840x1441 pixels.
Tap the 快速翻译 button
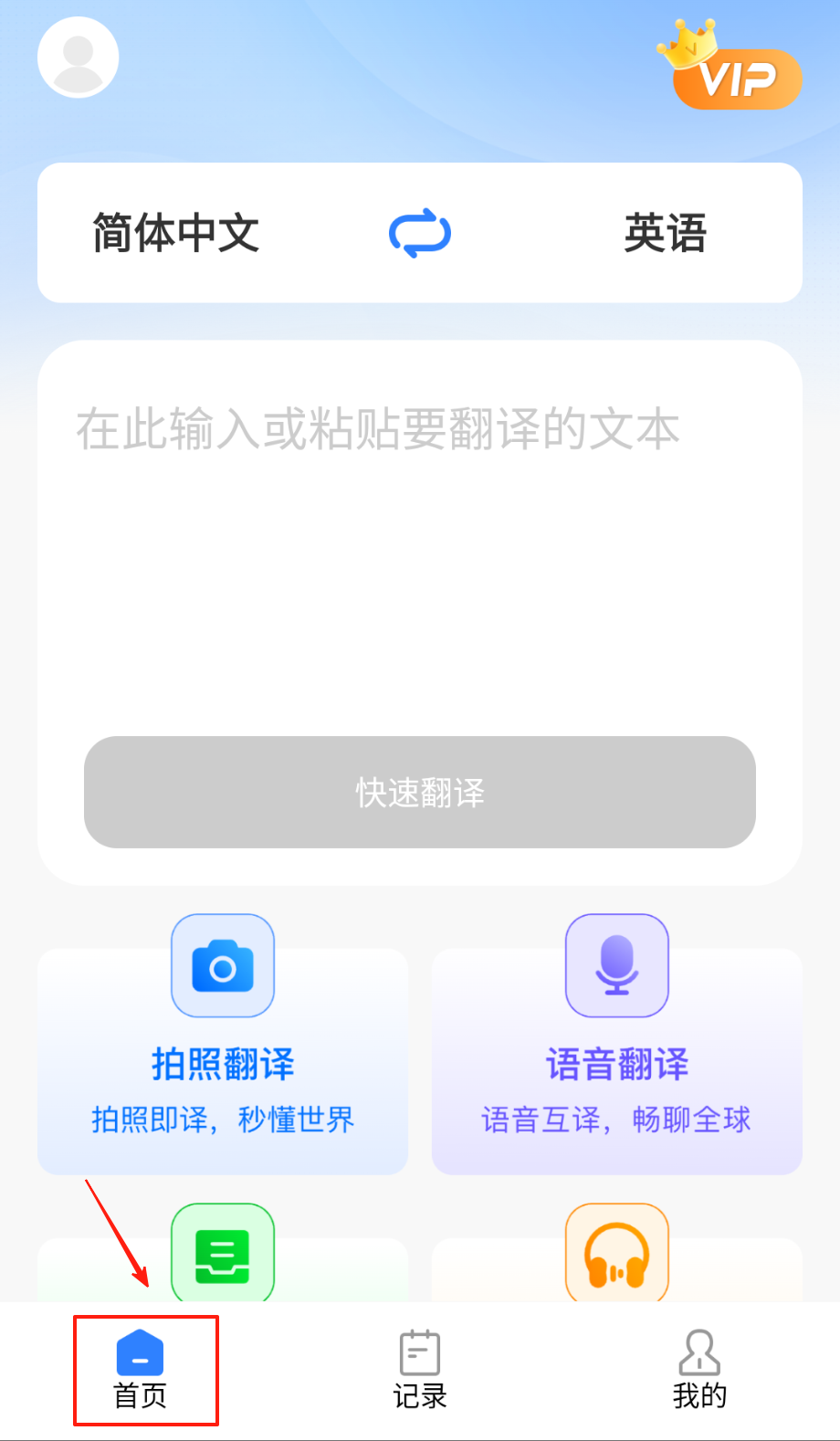(420, 792)
